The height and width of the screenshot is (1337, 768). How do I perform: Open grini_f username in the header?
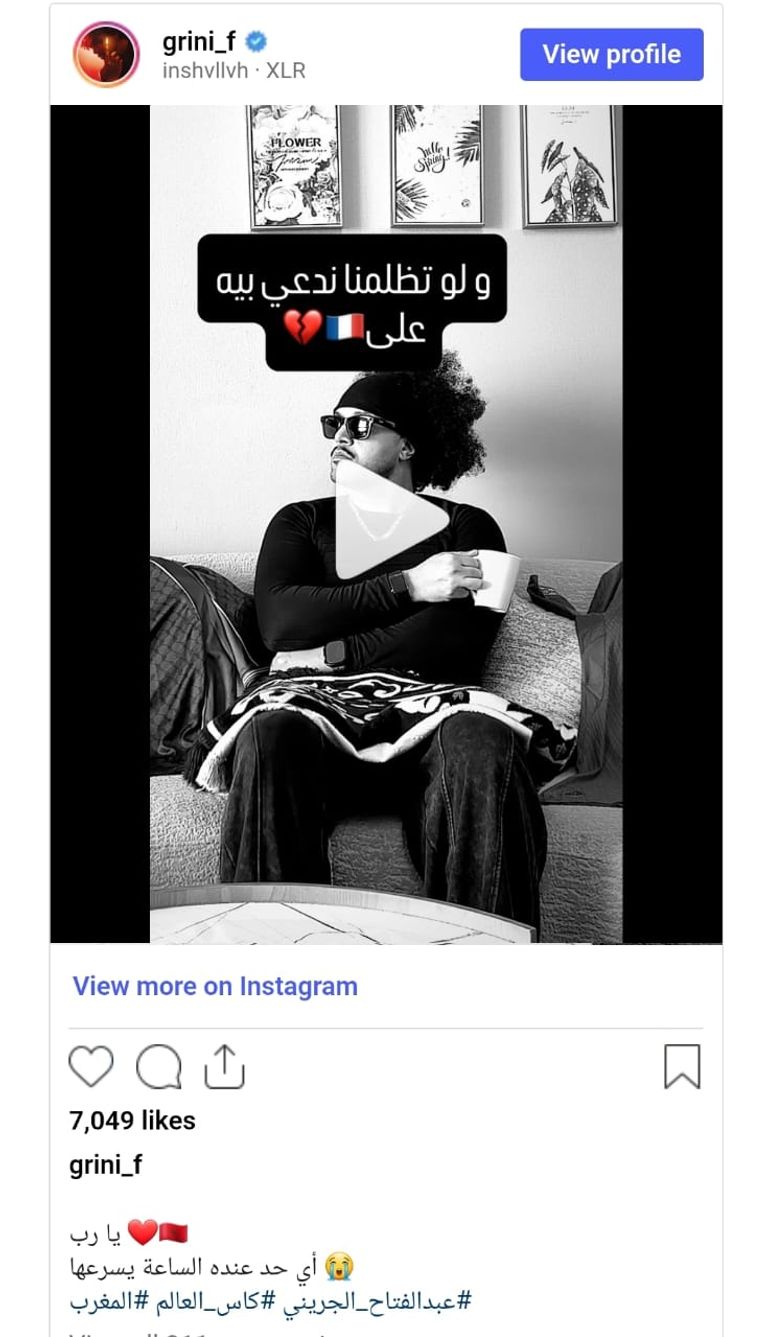point(200,42)
